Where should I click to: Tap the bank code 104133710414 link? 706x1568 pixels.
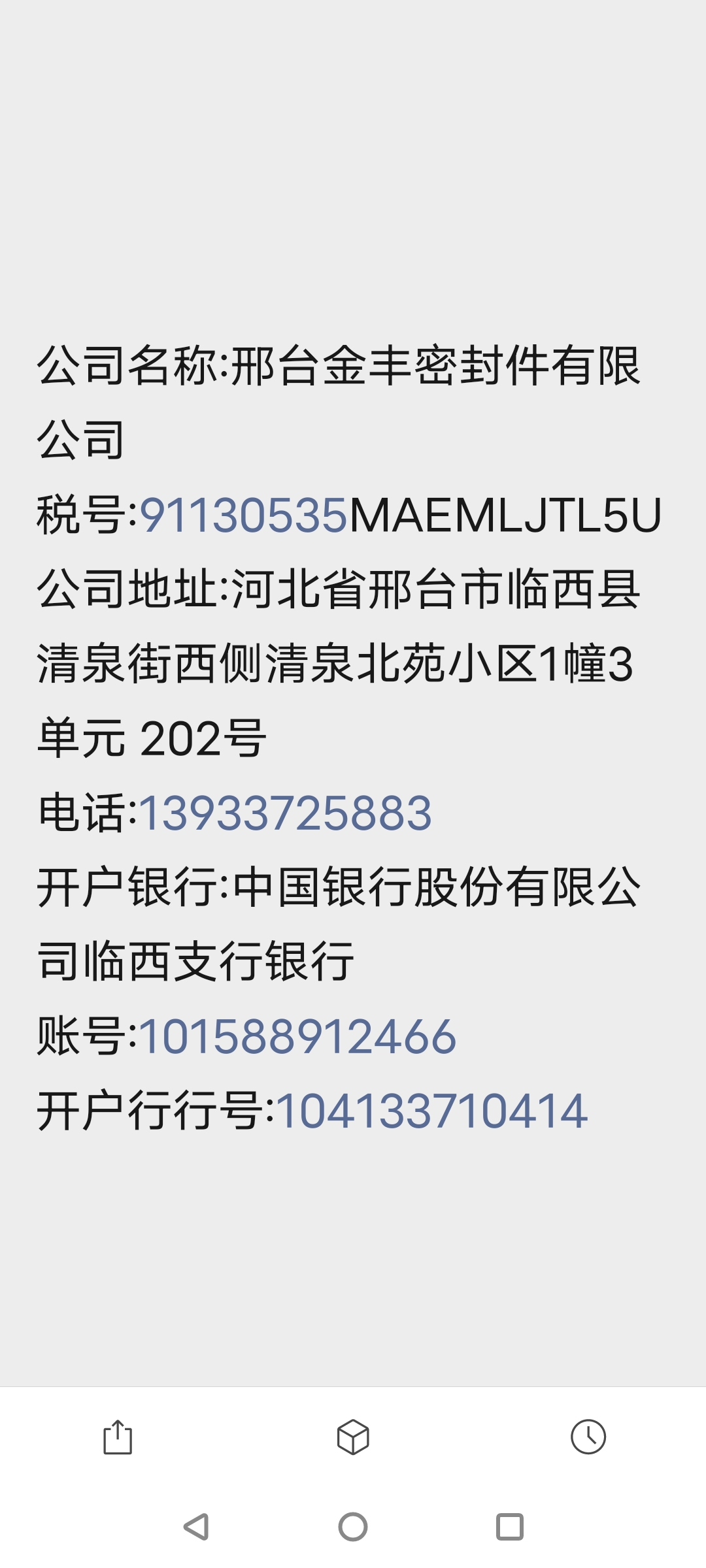(x=431, y=1111)
